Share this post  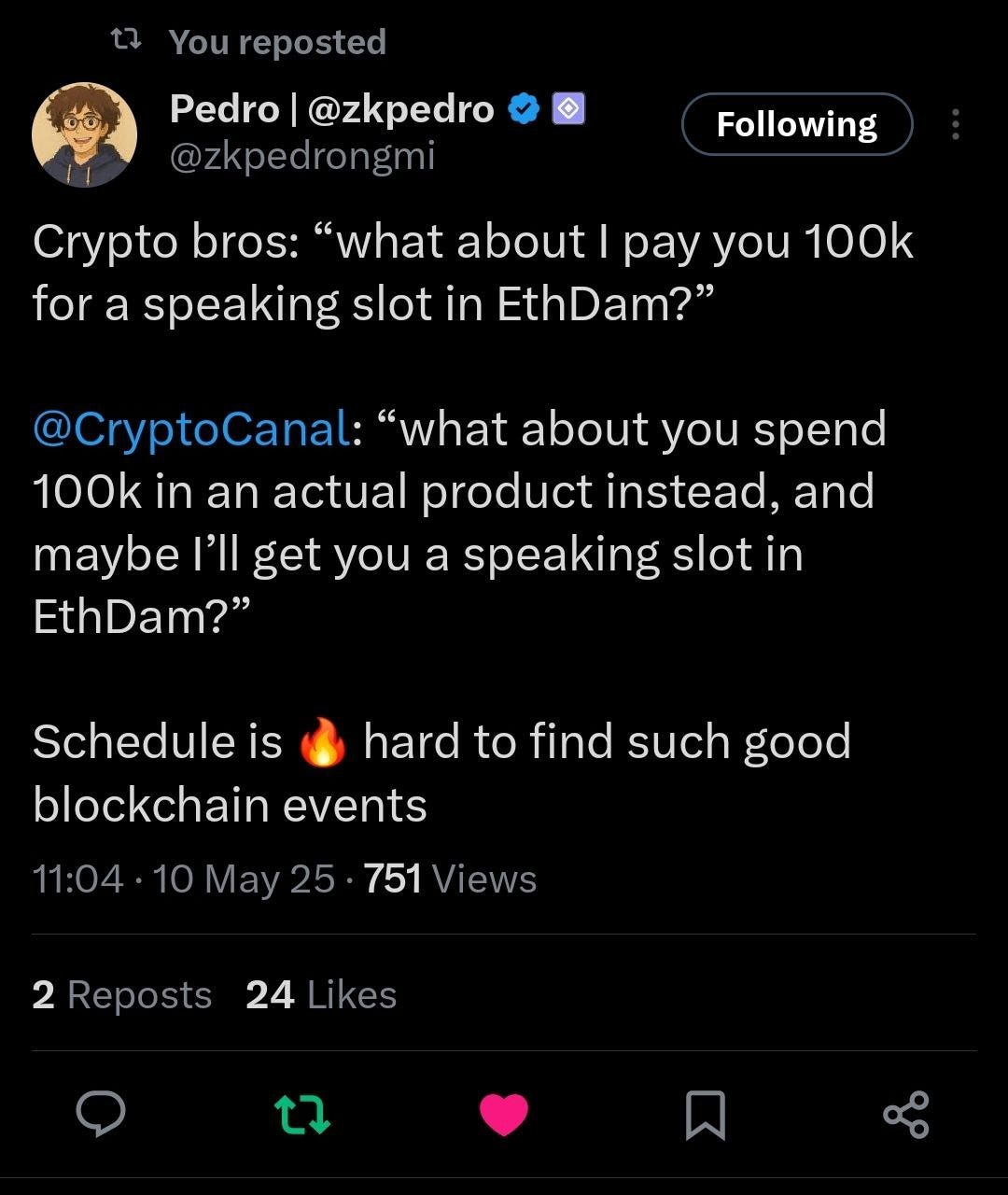click(905, 1115)
